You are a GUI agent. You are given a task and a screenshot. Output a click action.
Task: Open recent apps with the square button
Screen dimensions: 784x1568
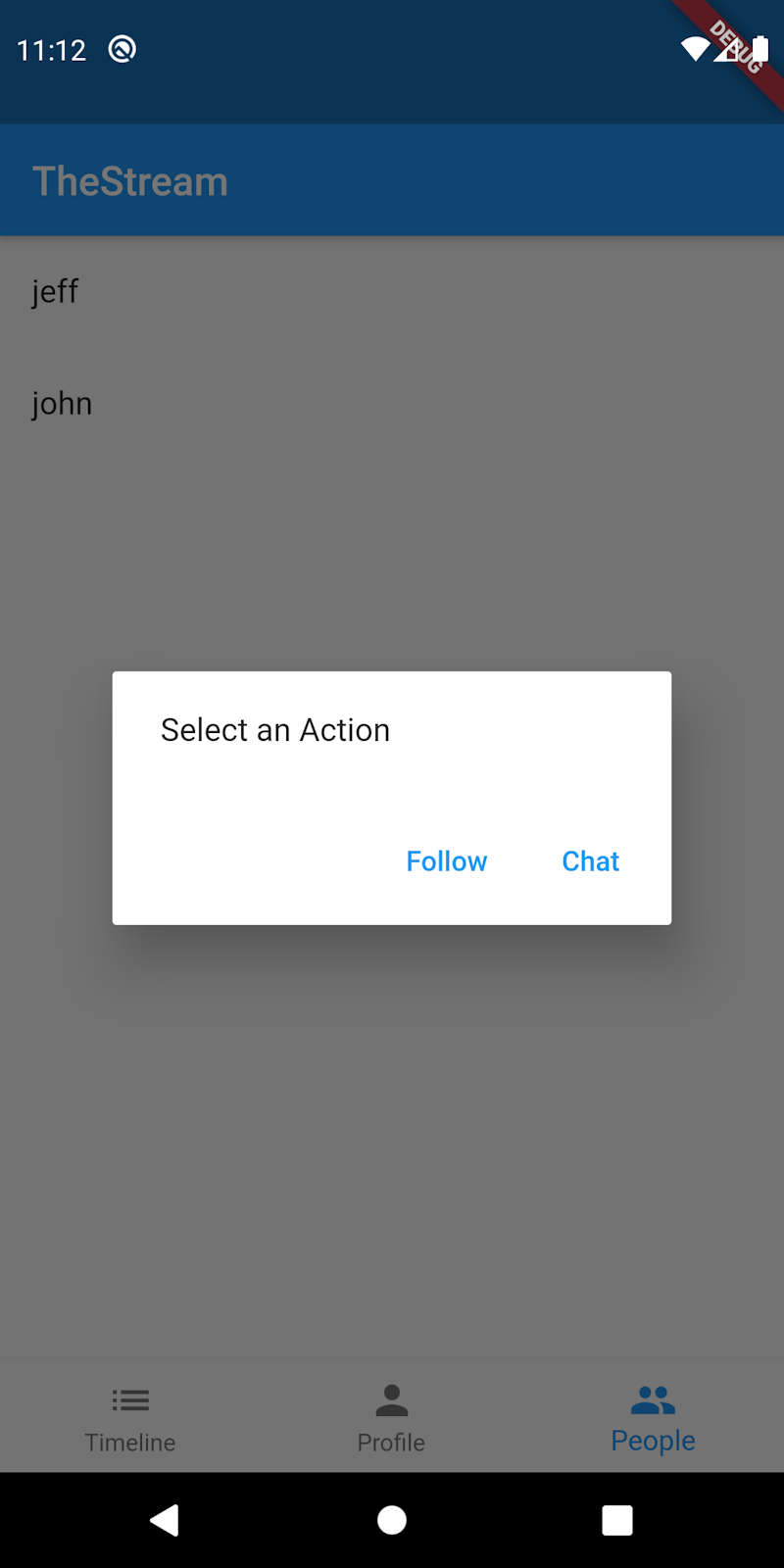tap(617, 1519)
